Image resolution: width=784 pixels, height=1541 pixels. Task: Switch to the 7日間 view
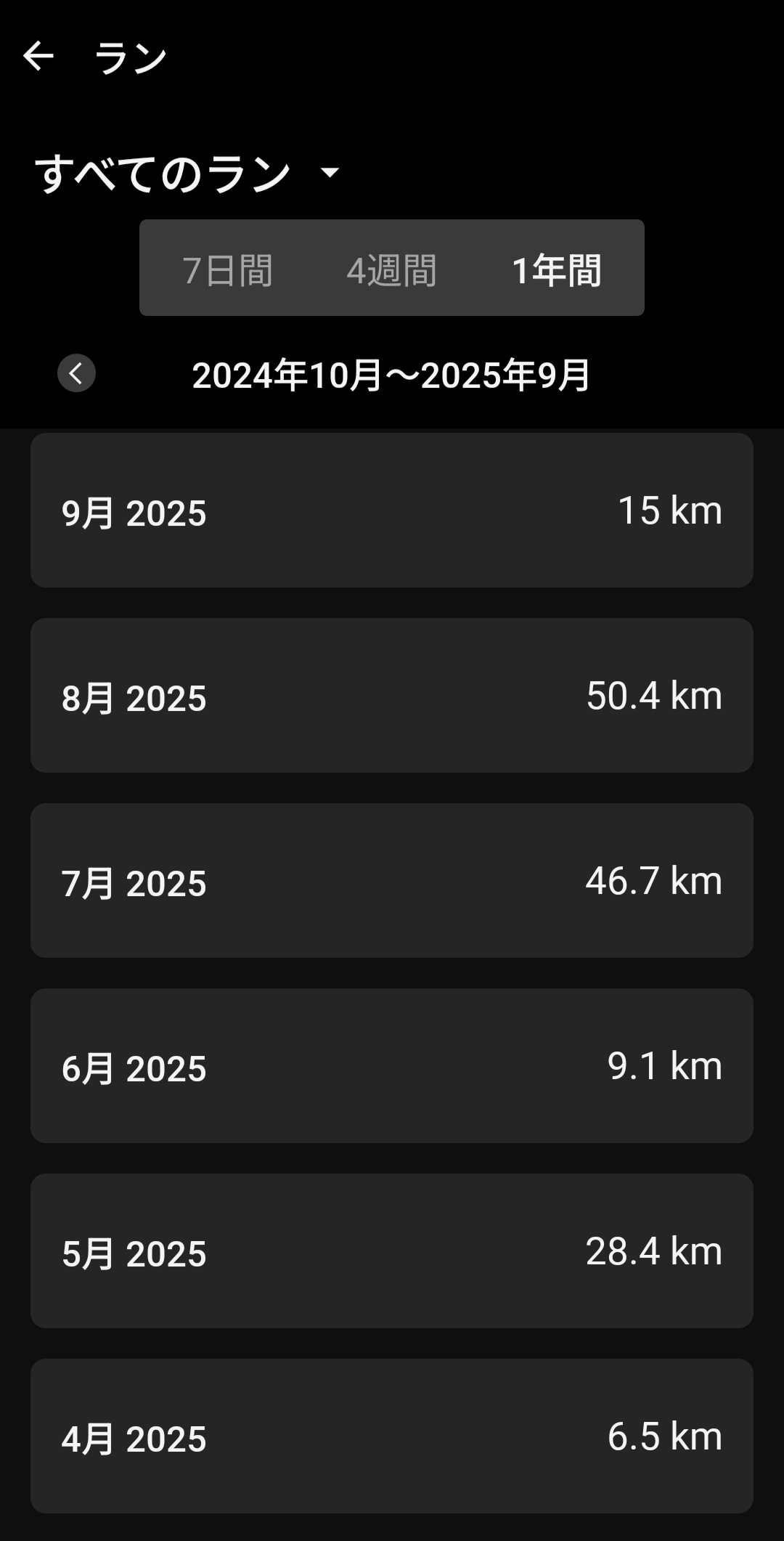pyautogui.click(x=227, y=269)
